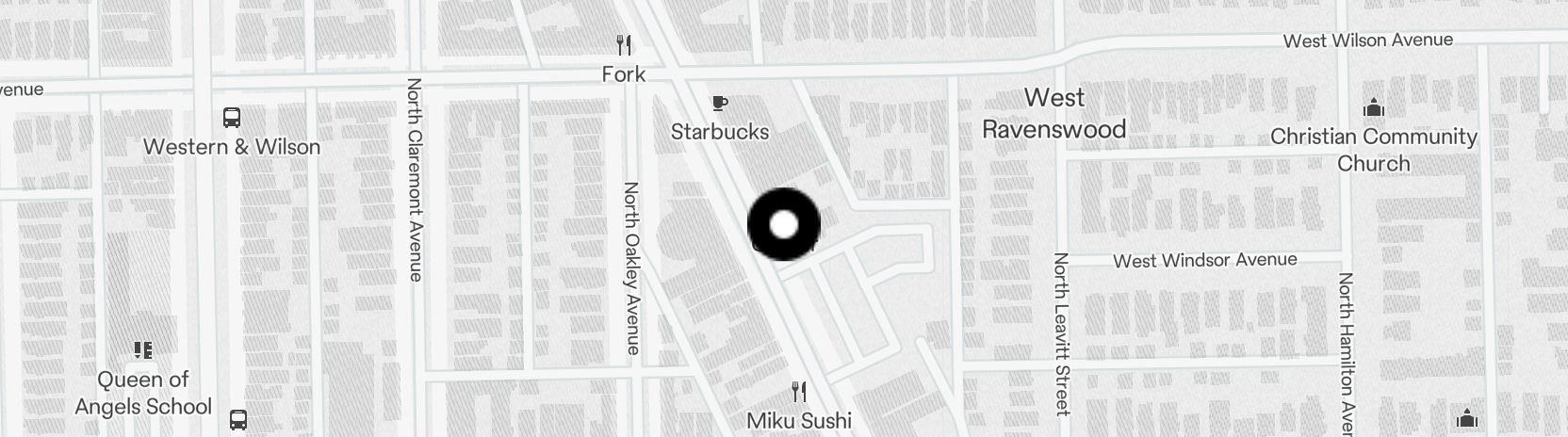The width and height of the screenshot is (1568, 437).
Task: Open Christian Community Church marker
Action: pyautogui.click(x=1374, y=106)
